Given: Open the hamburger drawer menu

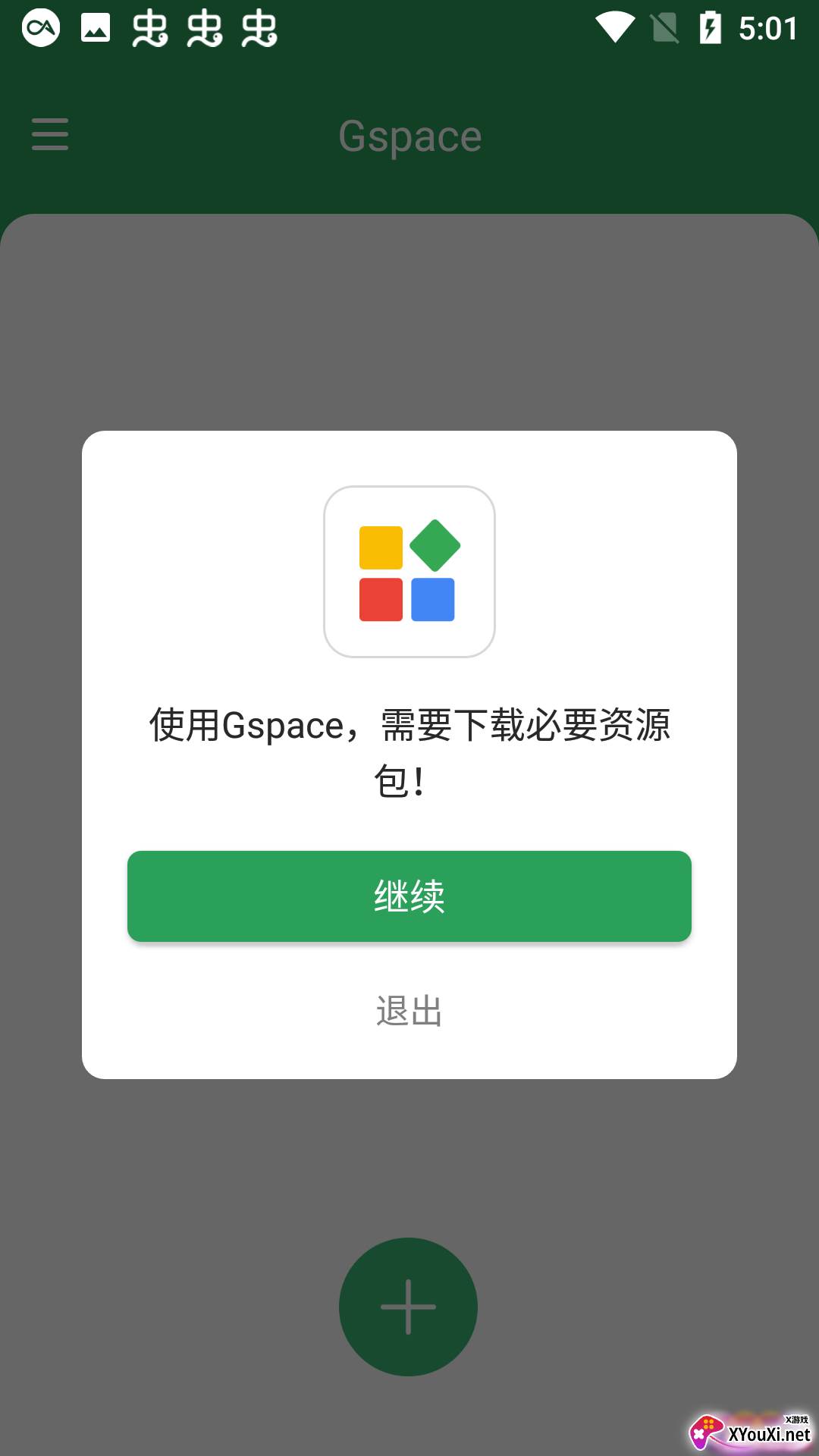Looking at the screenshot, I should click(x=50, y=134).
